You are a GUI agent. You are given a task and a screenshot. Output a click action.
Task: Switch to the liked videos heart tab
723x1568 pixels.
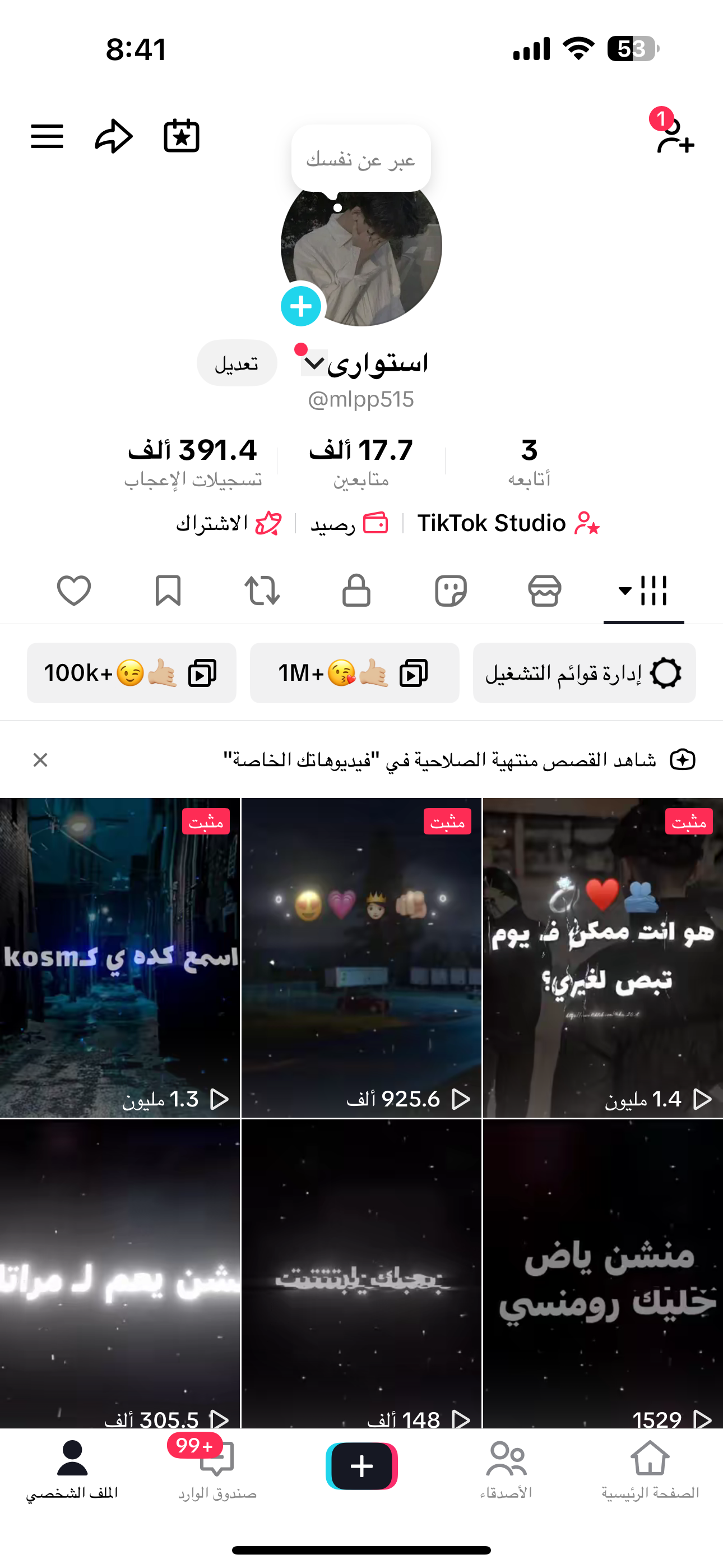point(73,591)
